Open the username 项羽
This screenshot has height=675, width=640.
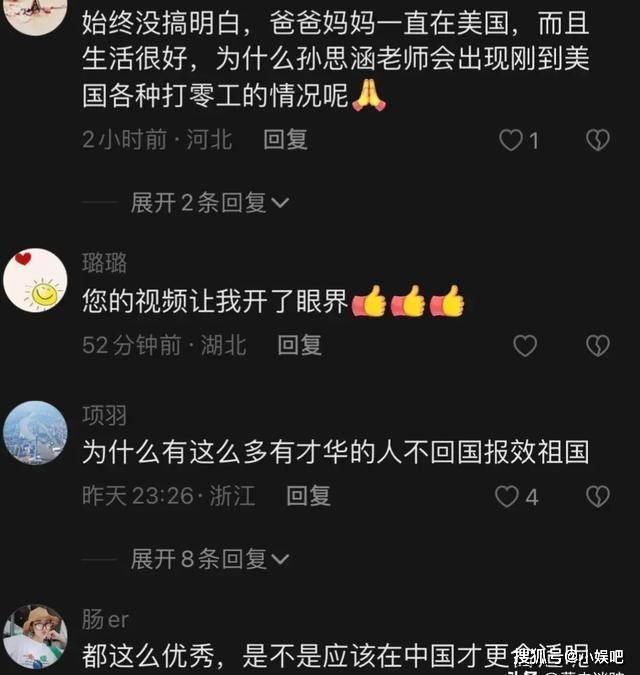click(104, 415)
